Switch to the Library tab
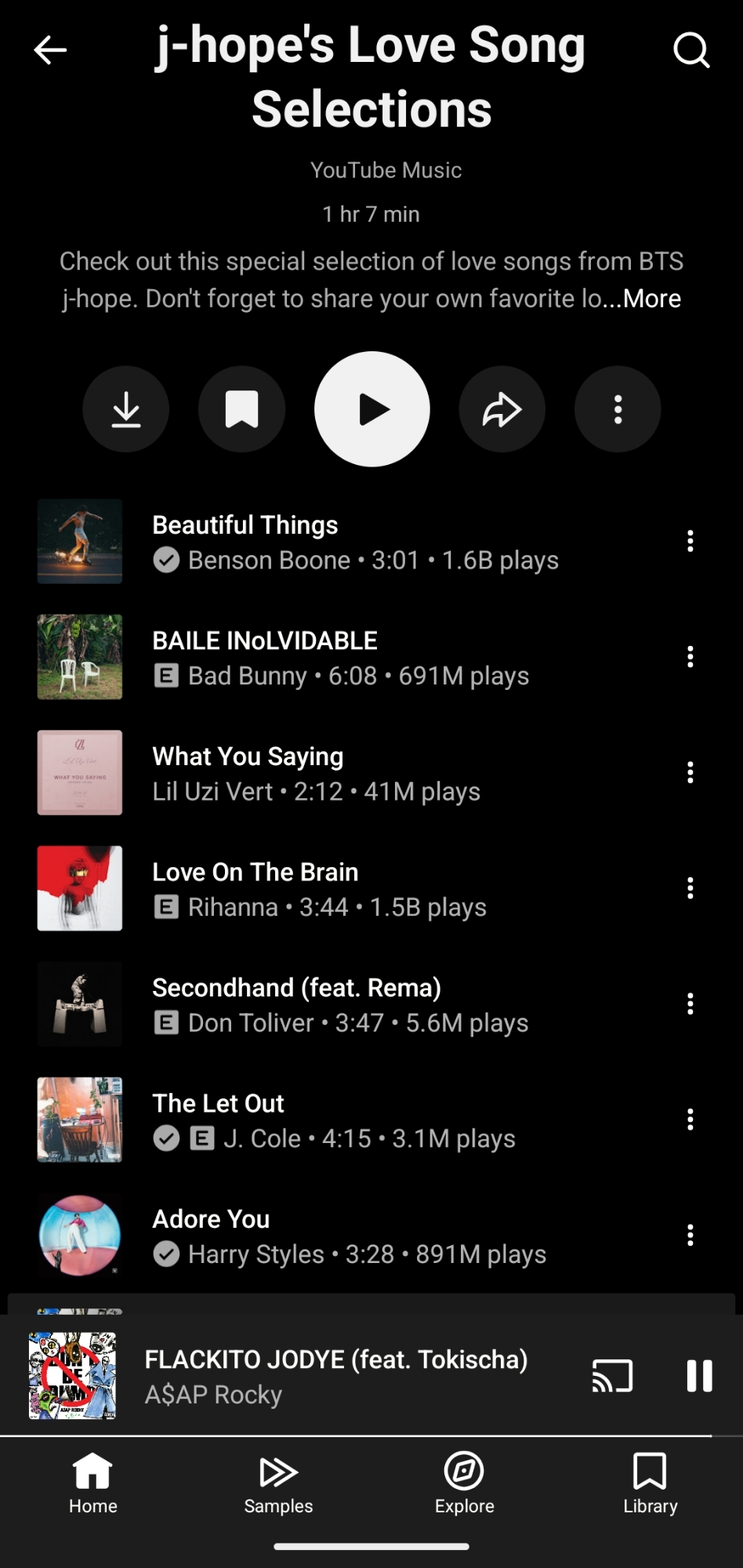Screen dimensions: 743x1568 (x=650, y=1483)
